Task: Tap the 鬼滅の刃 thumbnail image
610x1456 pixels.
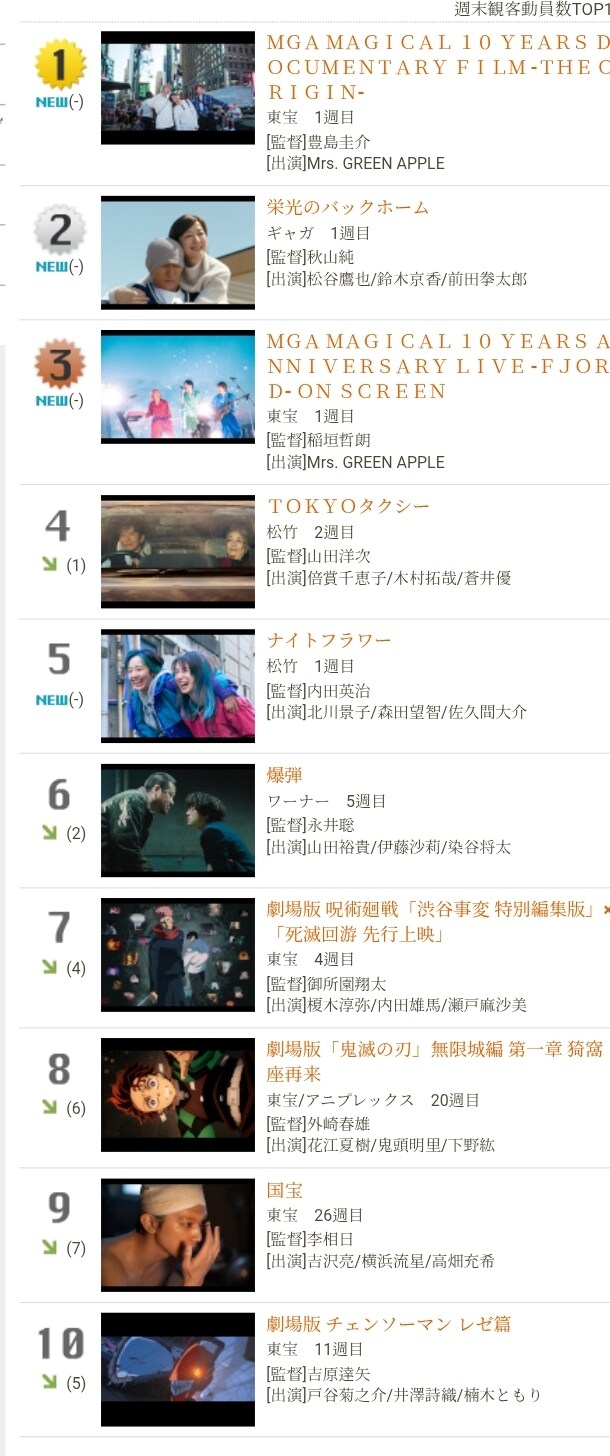Action: [x=178, y=1095]
